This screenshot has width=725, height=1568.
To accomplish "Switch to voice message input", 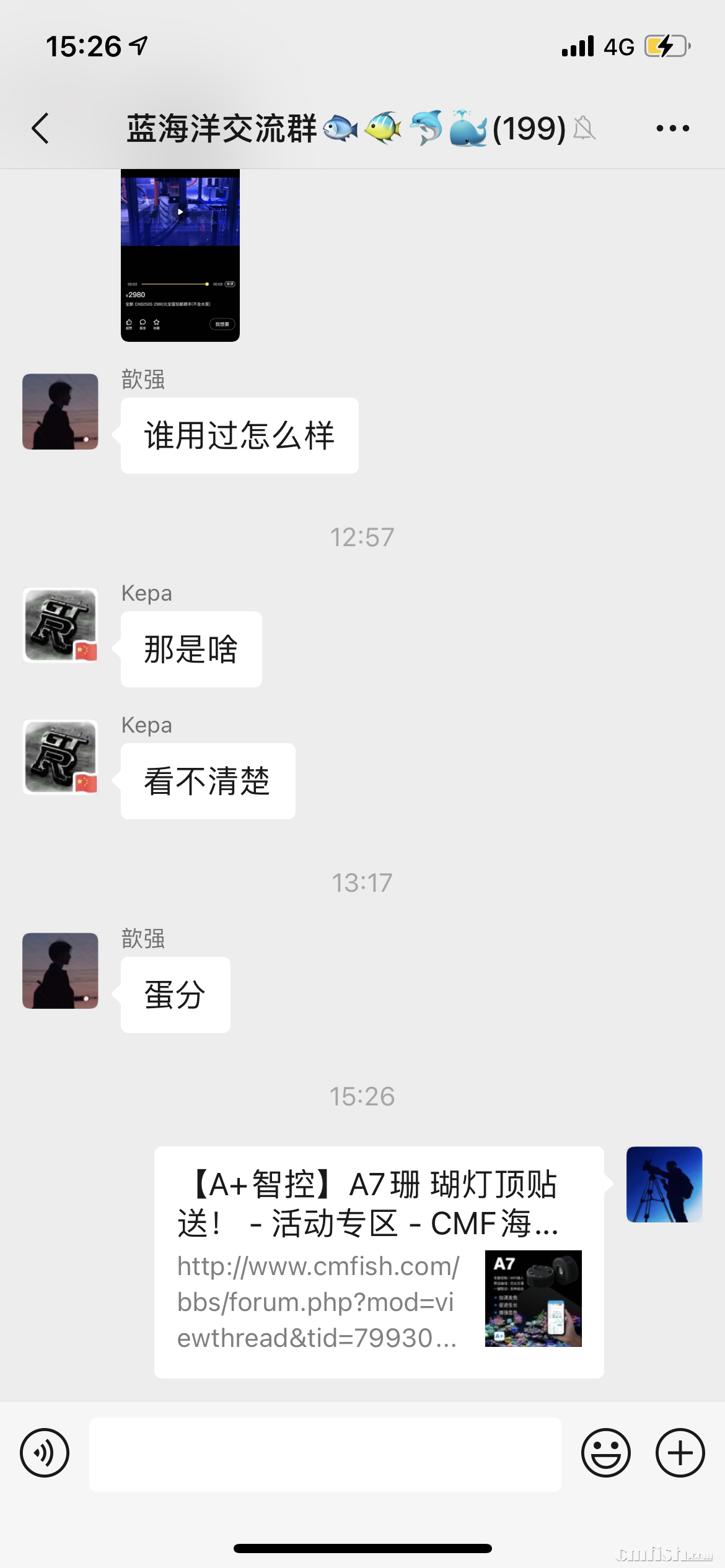I will (45, 1452).
